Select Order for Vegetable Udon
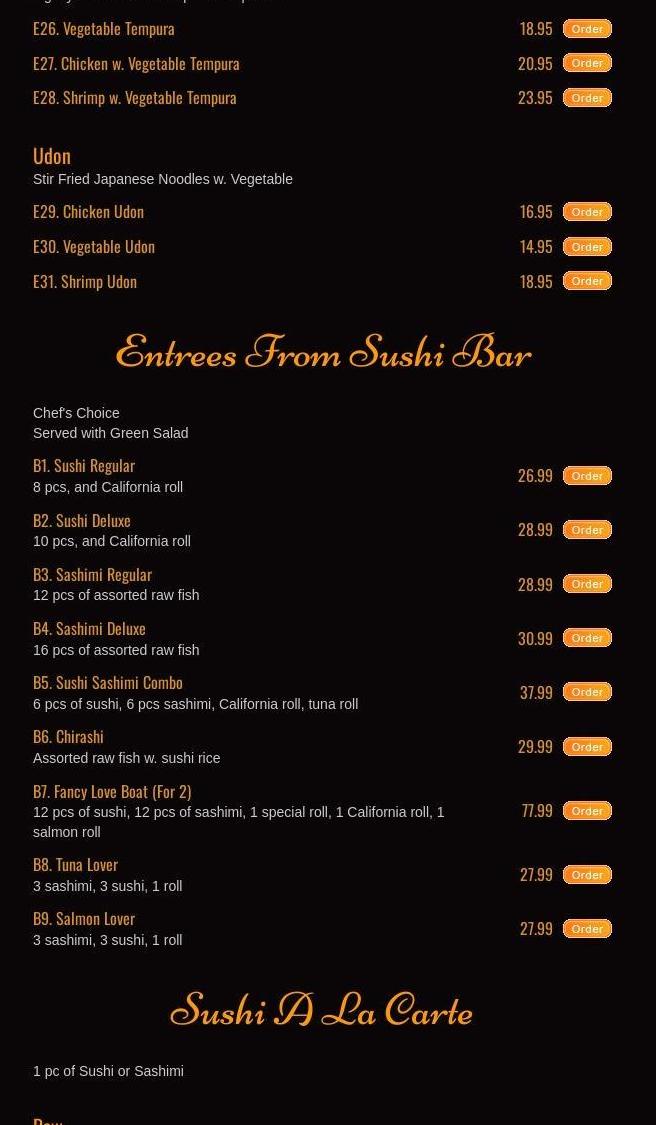Screen dimensions: 656x1125 click(587, 247)
